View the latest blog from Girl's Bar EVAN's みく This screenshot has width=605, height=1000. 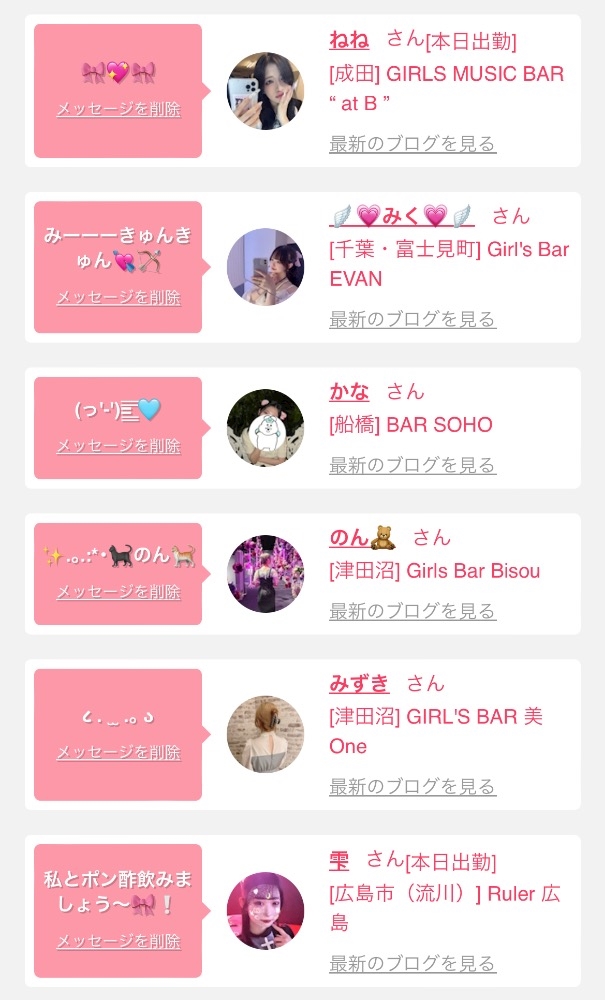click(412, 320)
